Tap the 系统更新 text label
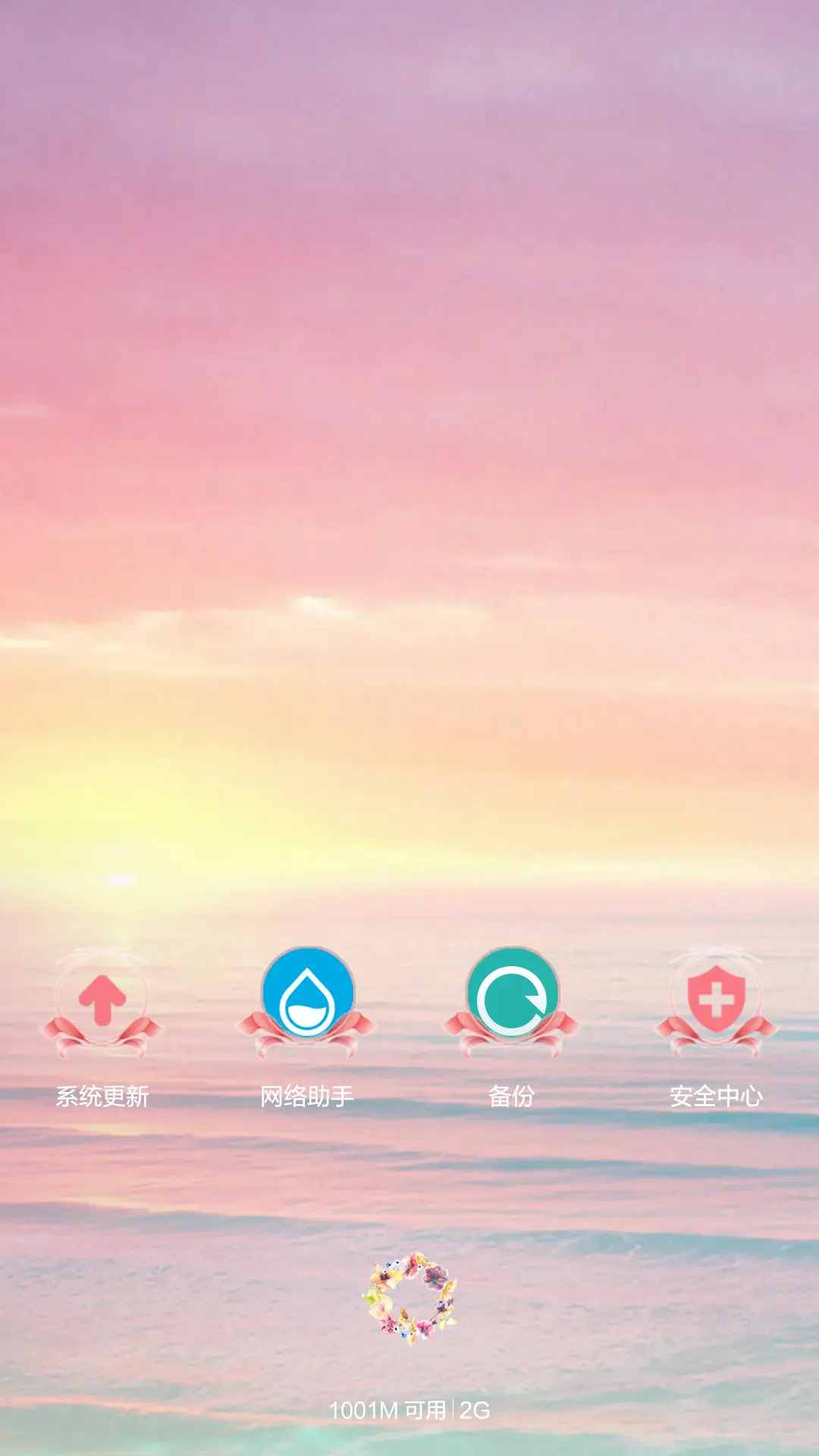This screenshot has width=819, height=1456. pos(103,1096)
